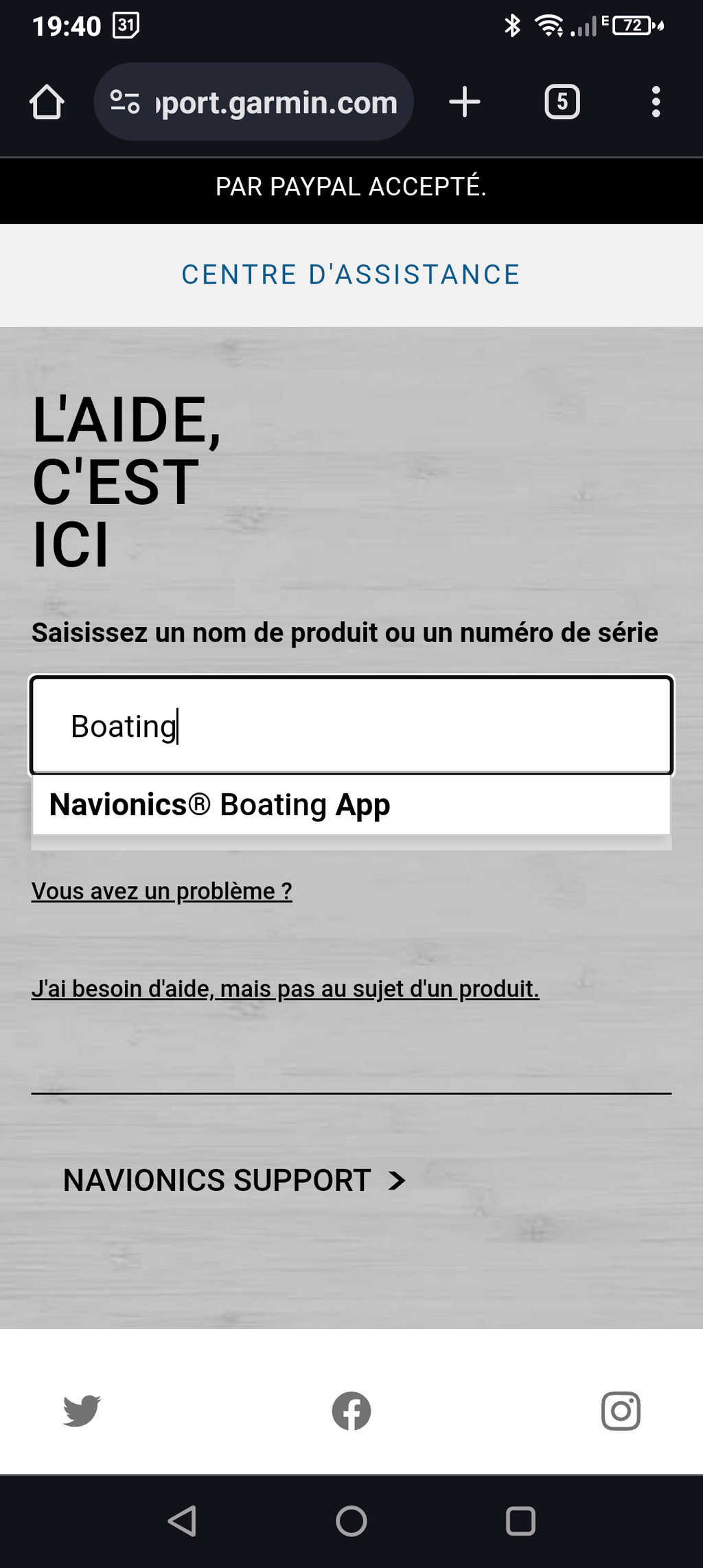The image size is (703, 1568).
Task: Tap "J'ai besoin d'aide, mais pas au sujet d'un produit"
Action: pos(286,988)
